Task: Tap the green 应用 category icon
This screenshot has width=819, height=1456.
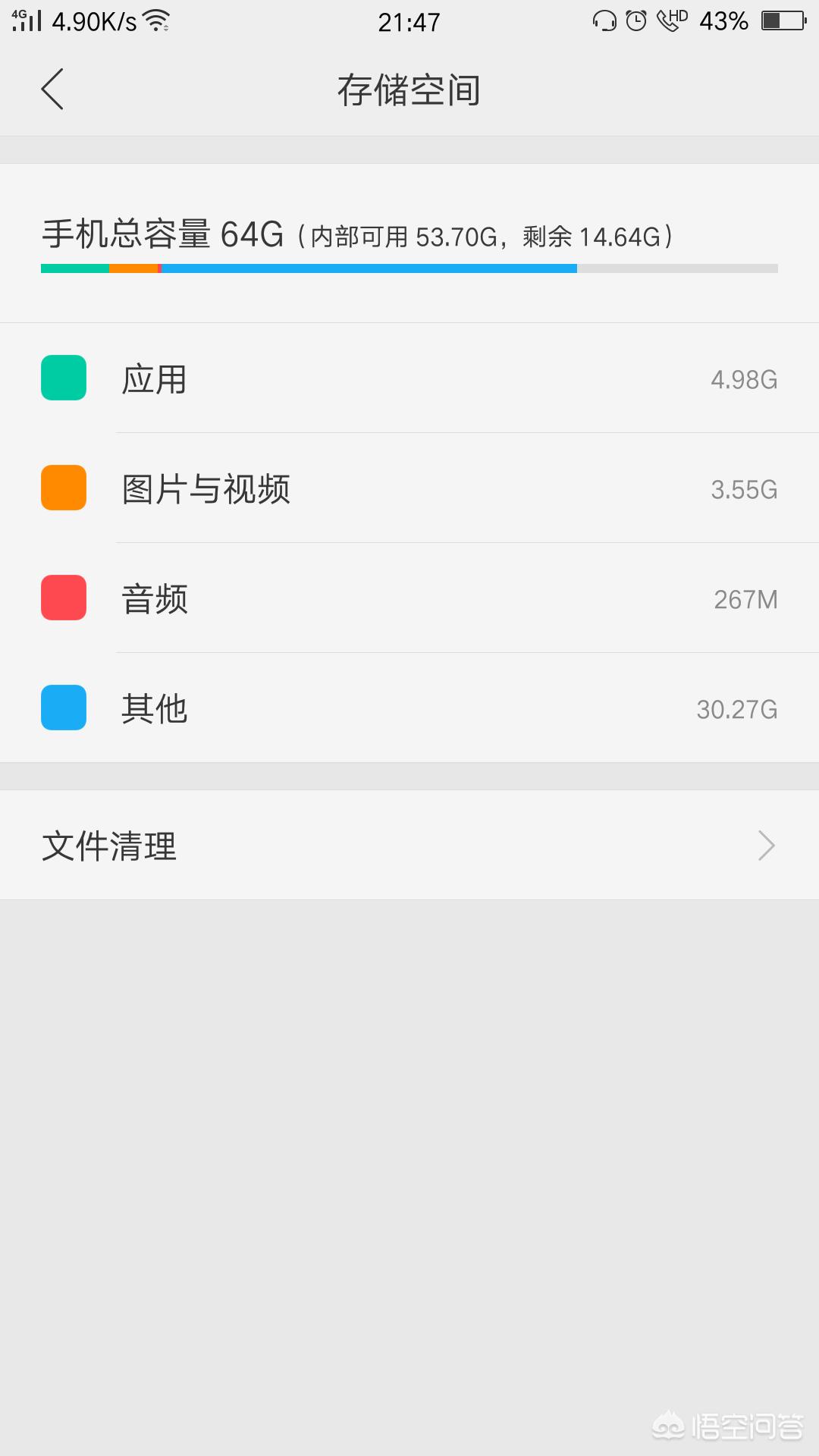Action: (x=63, y=378)
